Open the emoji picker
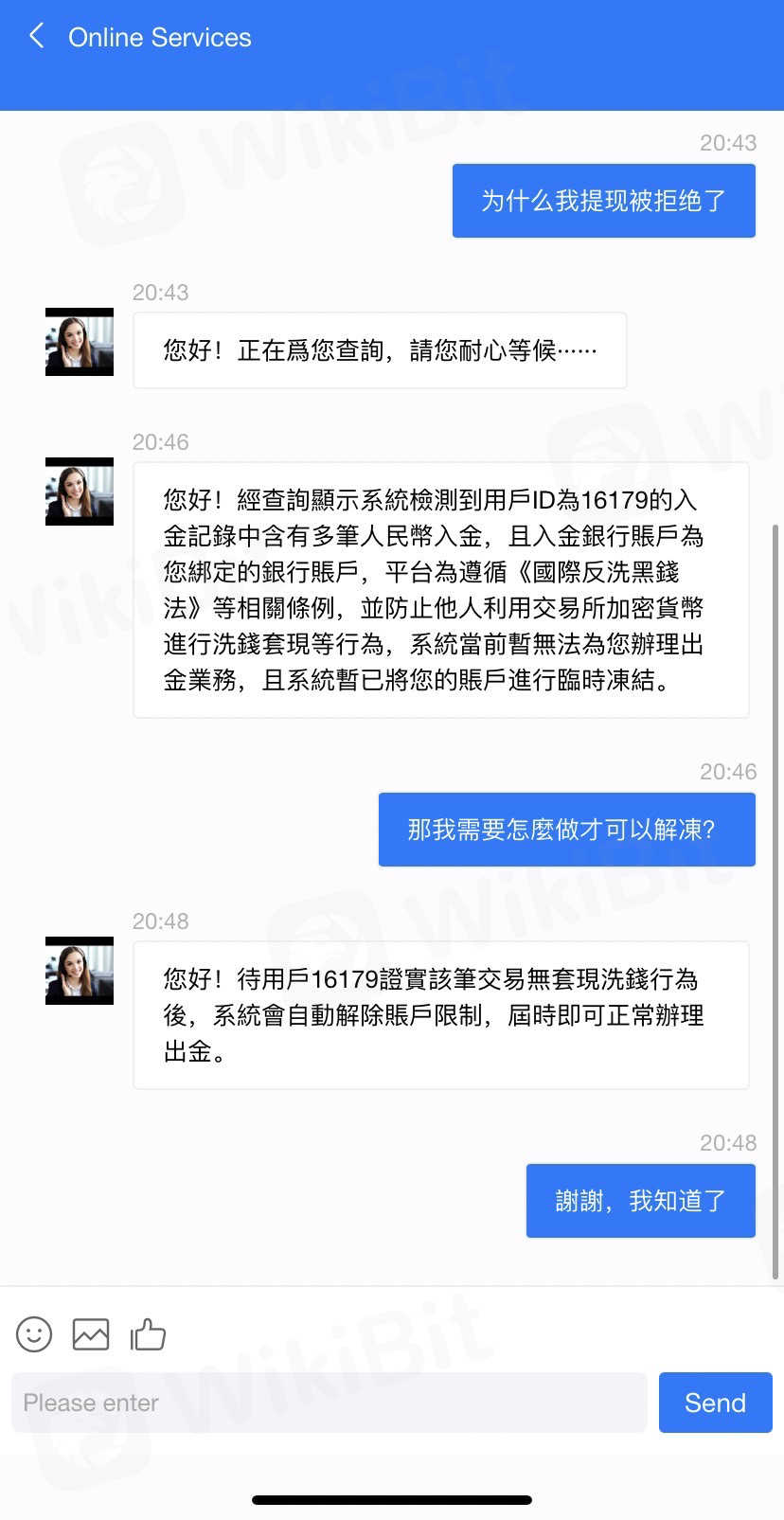Screen dimensions: 784x1520 pyautogui.click(x=34, y=1334)
